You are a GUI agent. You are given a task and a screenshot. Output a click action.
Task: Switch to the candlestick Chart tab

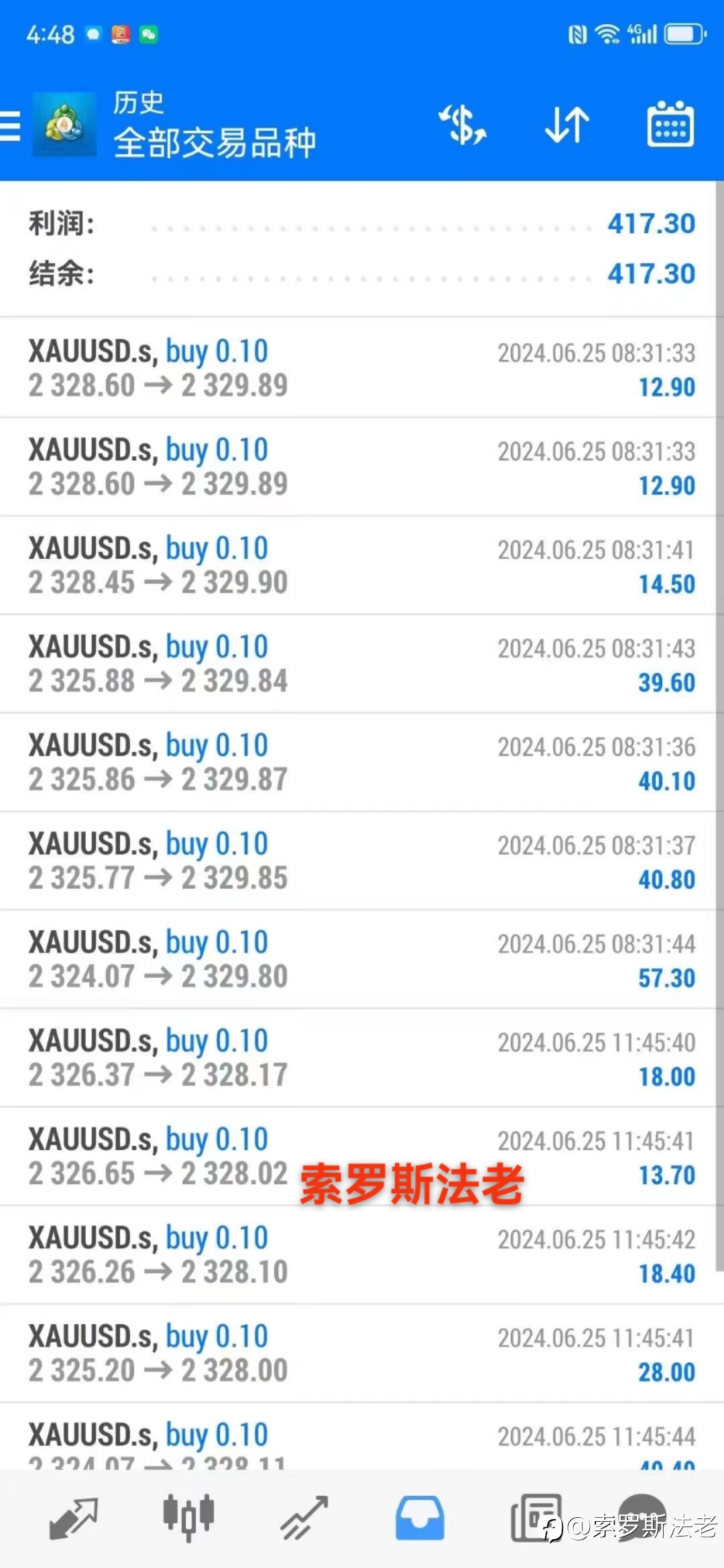(188, 1517)
